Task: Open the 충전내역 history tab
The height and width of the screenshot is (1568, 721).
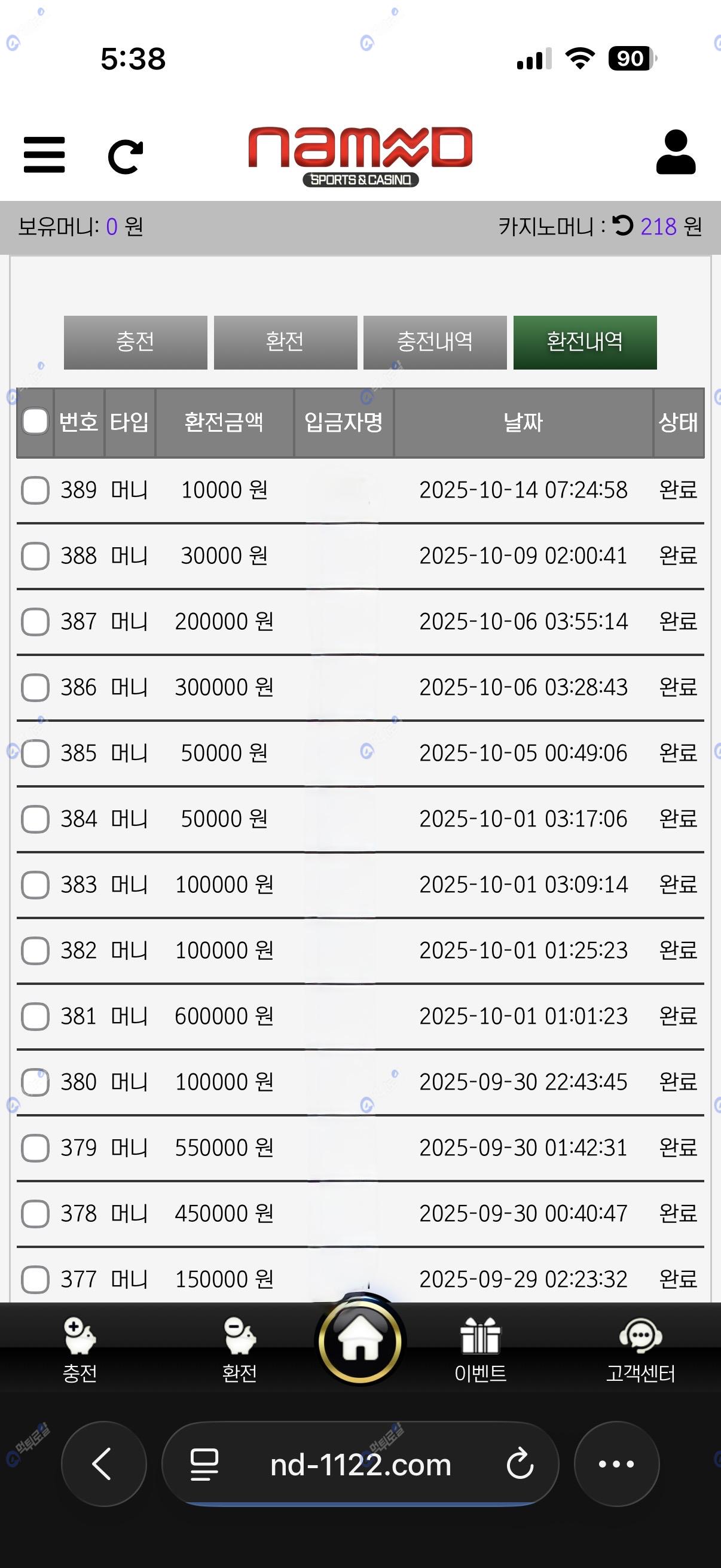Action: [x=435, y=342]
